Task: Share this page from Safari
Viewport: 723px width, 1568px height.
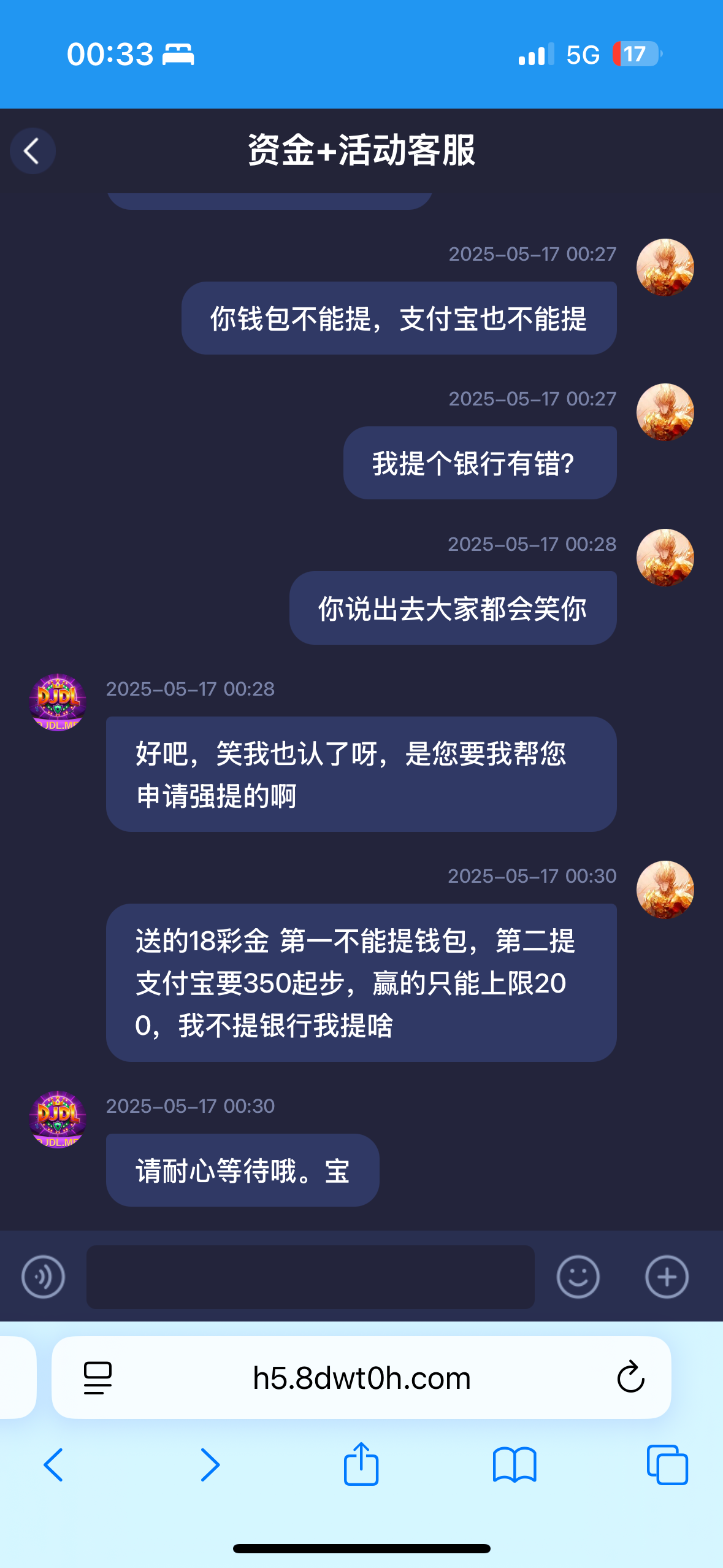Action: pos(361,1464)
